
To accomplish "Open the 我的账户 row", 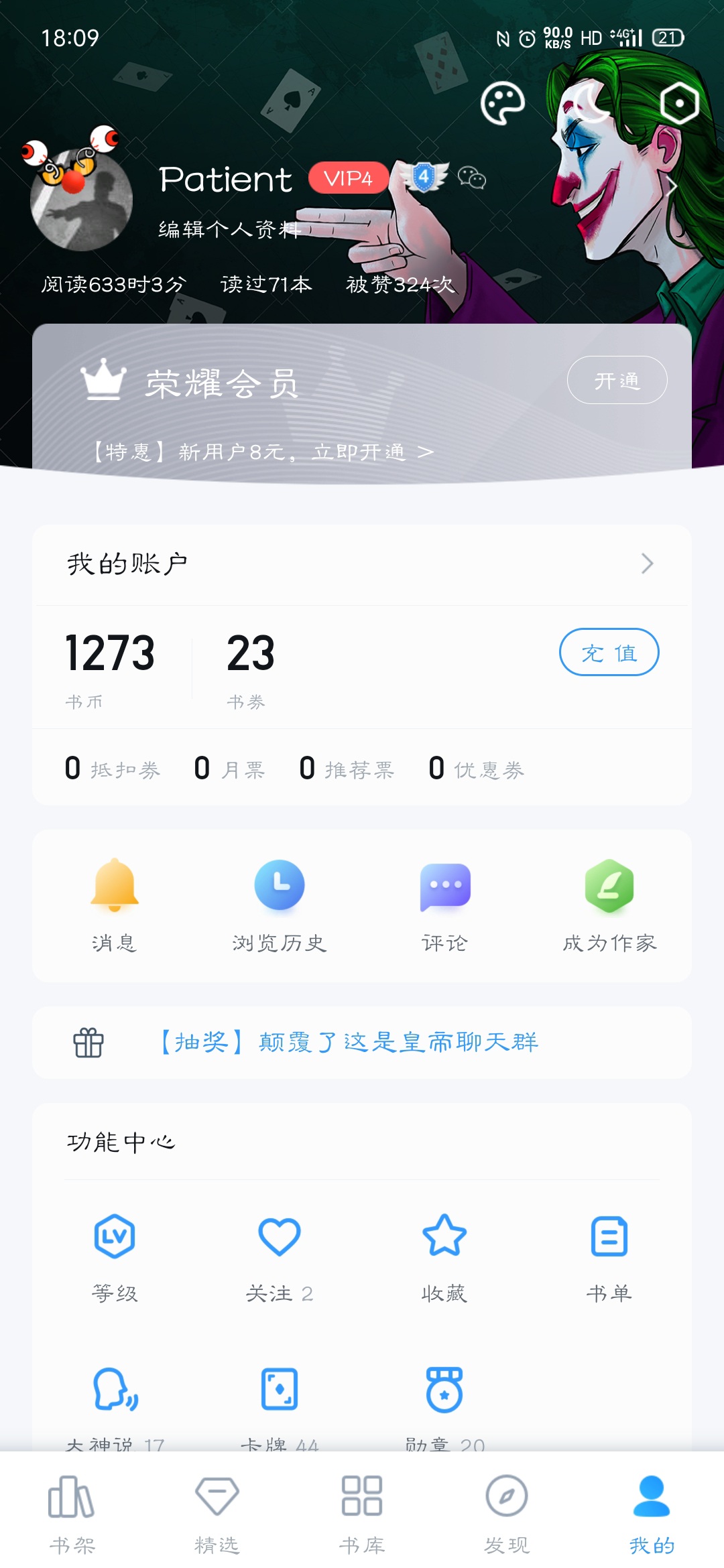I will [362, 564].
